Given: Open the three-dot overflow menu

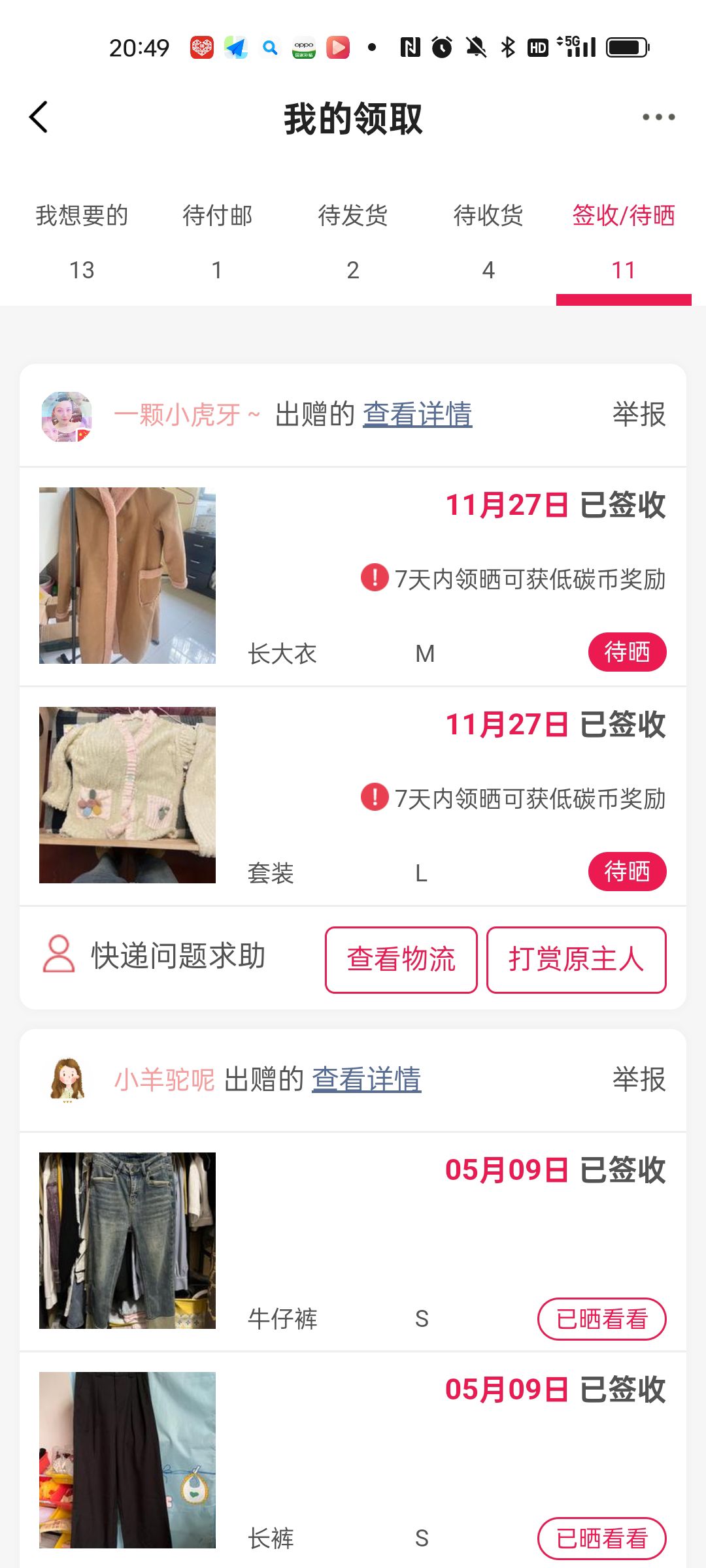Looking at the screenshot, I should [x=658, y=118].
